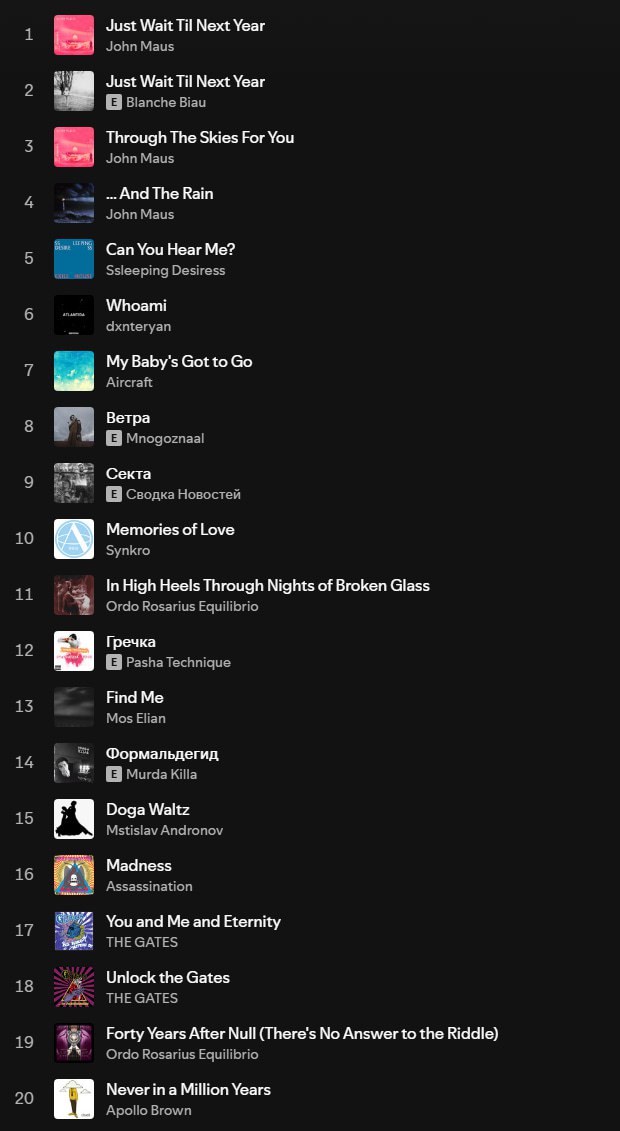Play Just Wait Til Next Year by John Maus
The height and width of the screenshot is (1131, 620).
point(185,25)
